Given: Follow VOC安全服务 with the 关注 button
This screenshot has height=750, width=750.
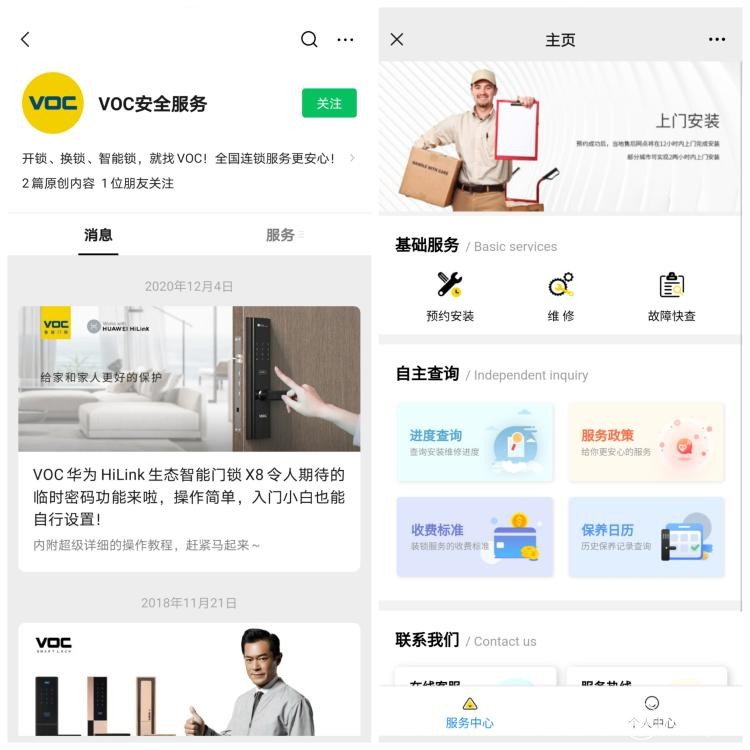Looking at the screenshot, I should tap(329, 103).
